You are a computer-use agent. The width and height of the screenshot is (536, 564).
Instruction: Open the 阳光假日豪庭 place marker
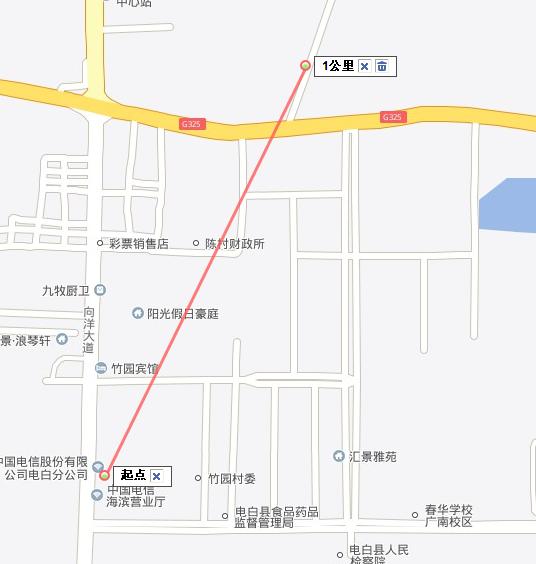(137, 313)
